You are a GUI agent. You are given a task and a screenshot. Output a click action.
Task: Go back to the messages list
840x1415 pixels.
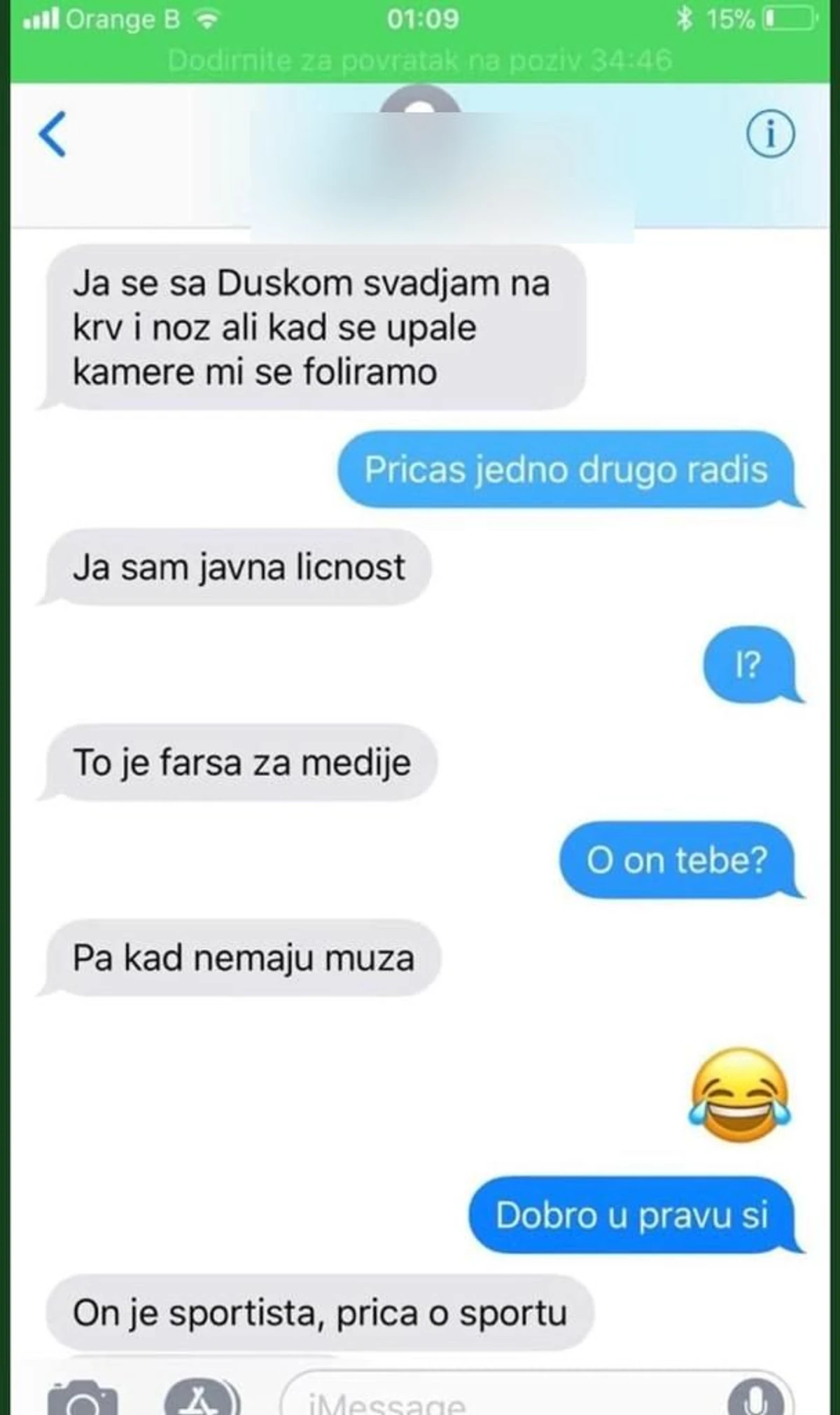coord(52,134)
